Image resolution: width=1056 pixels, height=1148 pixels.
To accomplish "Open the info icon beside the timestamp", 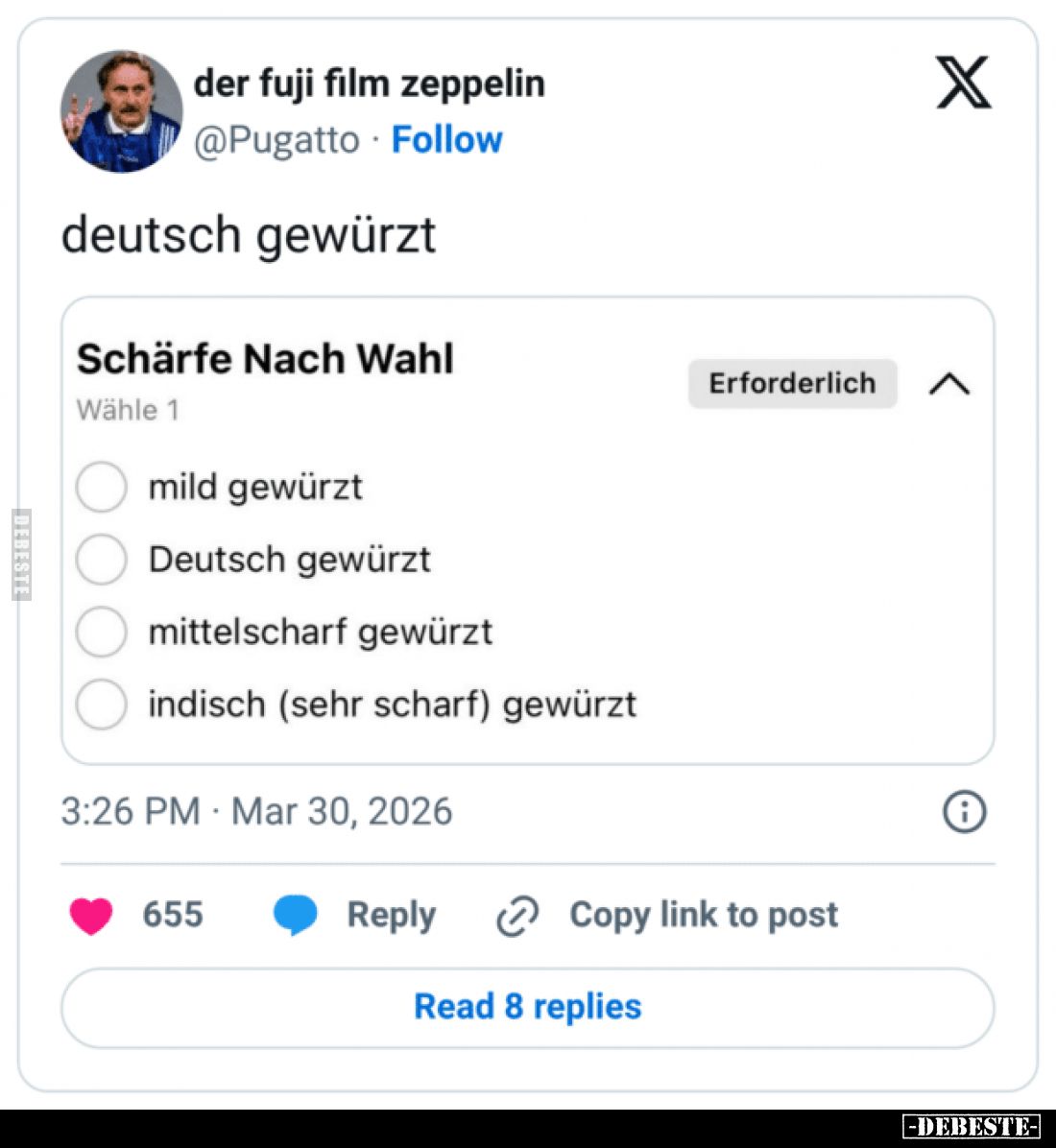I will click(963, 811).
